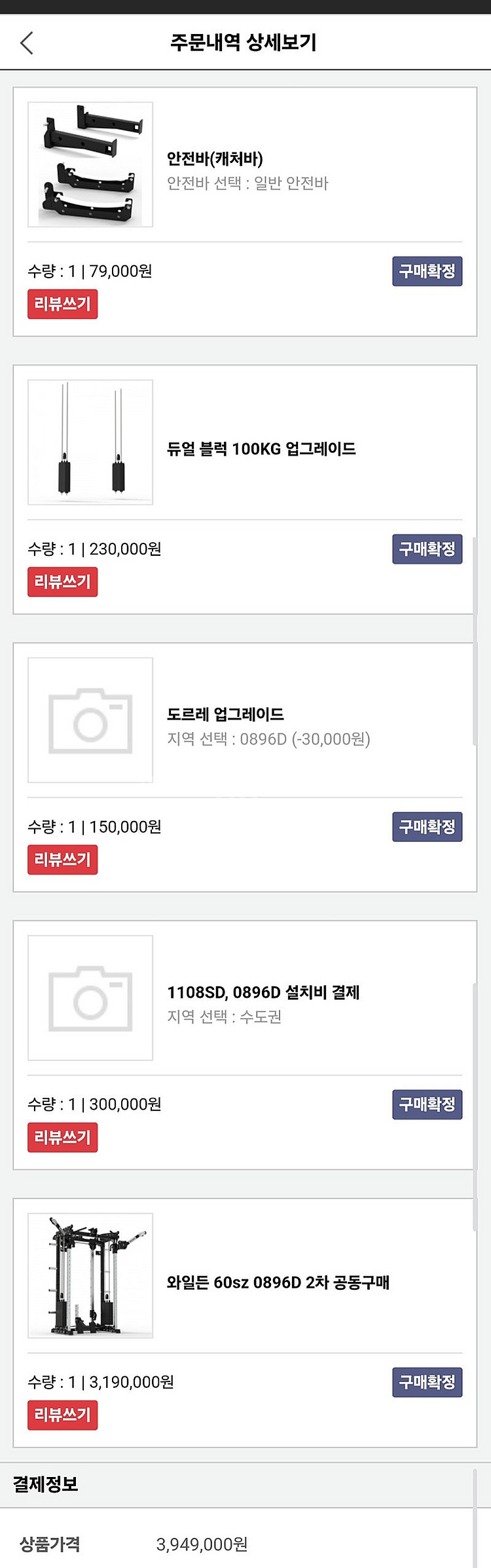Open the 듀얼 블럭 100KG 업그레이드 image
The image size is (491, 1568).
click(90, 443)
